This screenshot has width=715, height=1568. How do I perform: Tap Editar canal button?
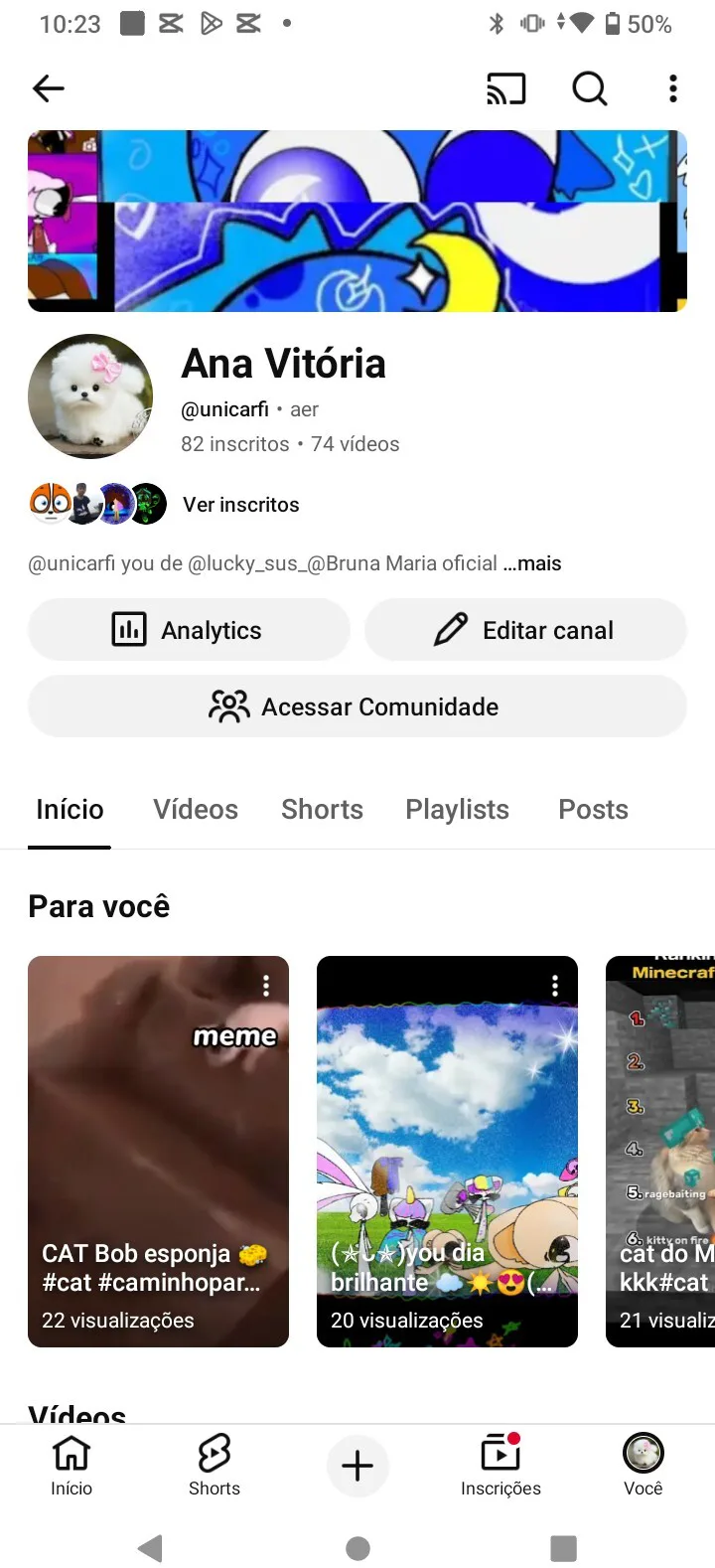[x=525, y=630]
